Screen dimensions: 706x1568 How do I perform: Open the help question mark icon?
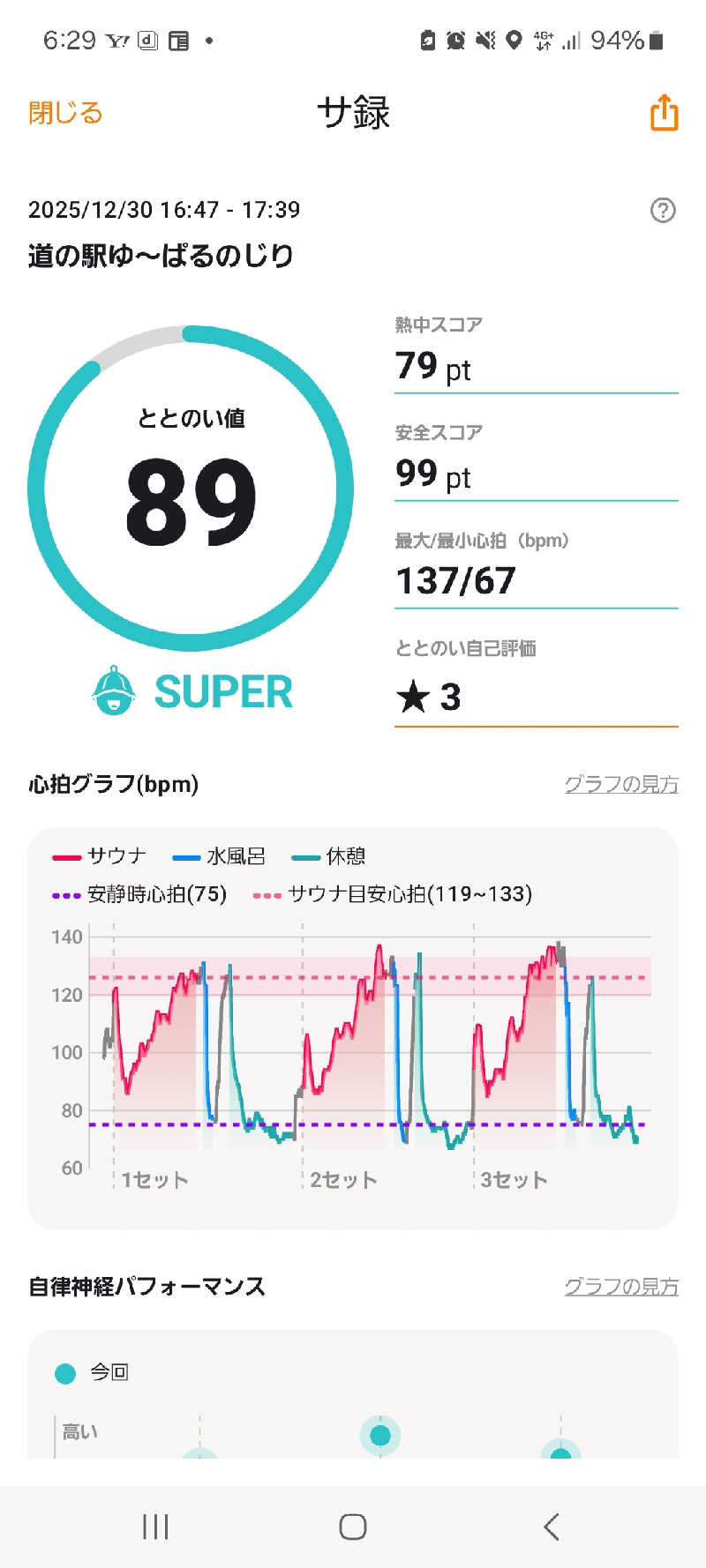(x=663, y=210)
